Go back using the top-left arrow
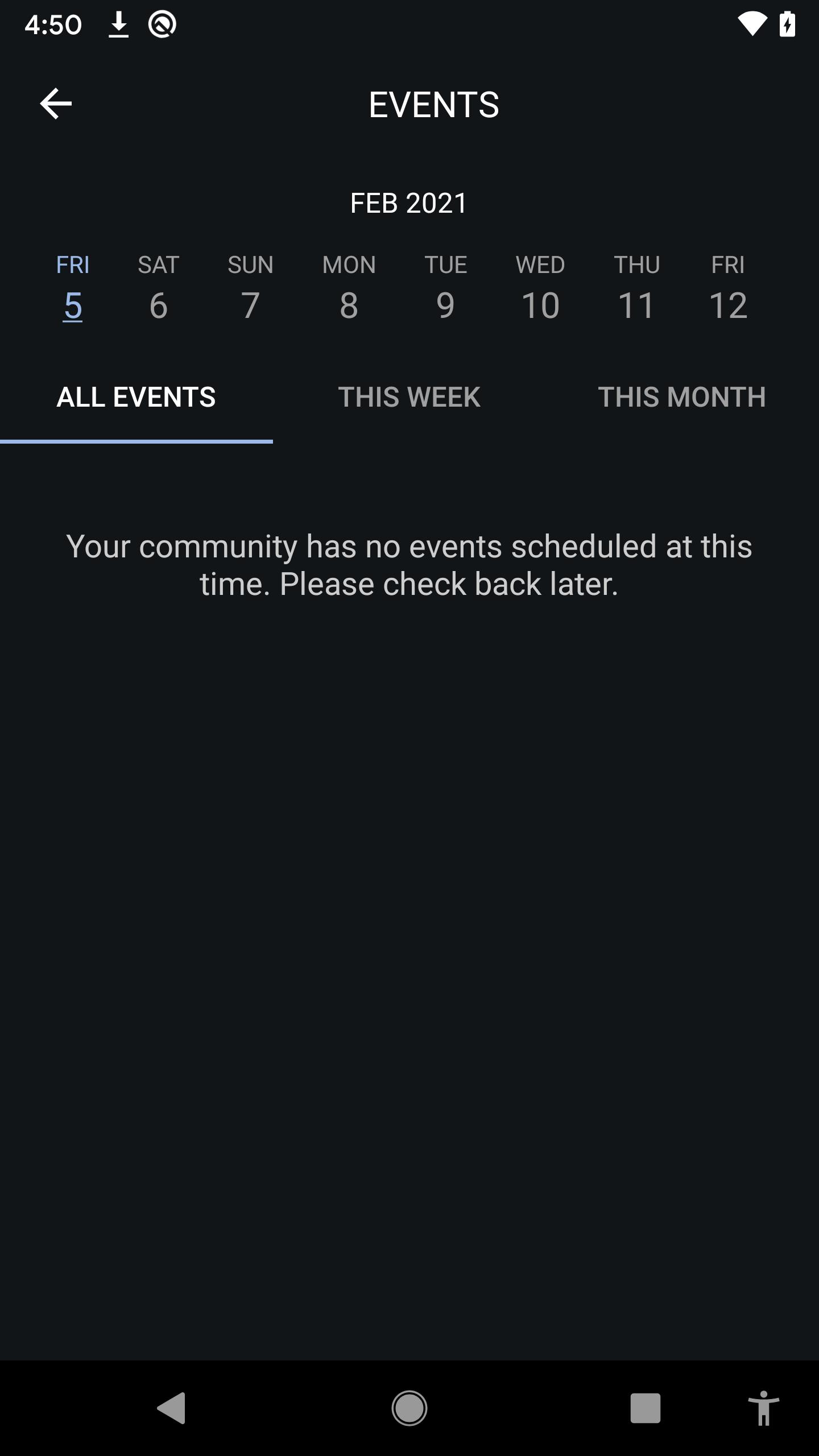This screenshot has width=819, height=1456. click(x=56, y=104)
